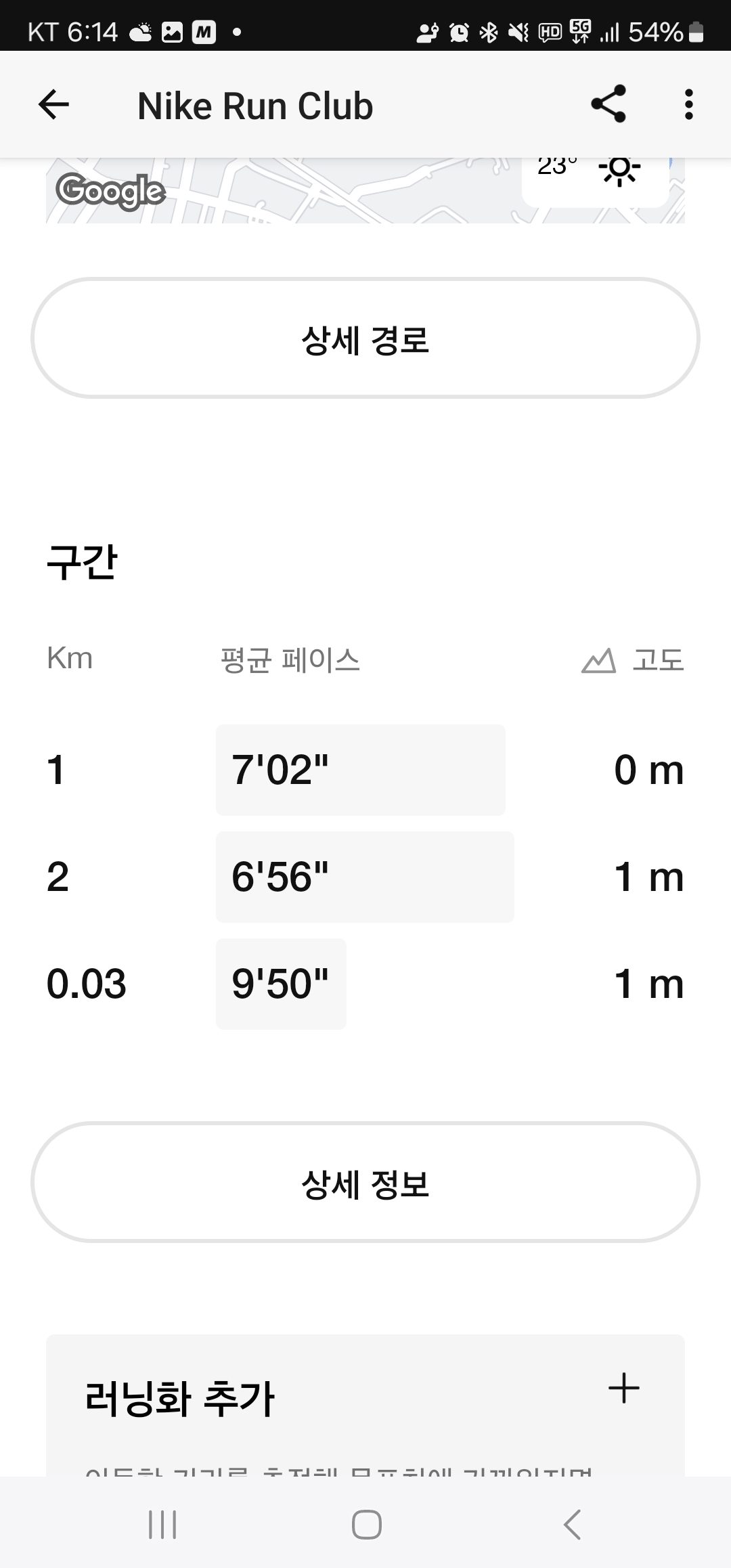Open recent apps from navigation bar
Viewport: 731px width, 1568px height.
(x=162, y=1525)
